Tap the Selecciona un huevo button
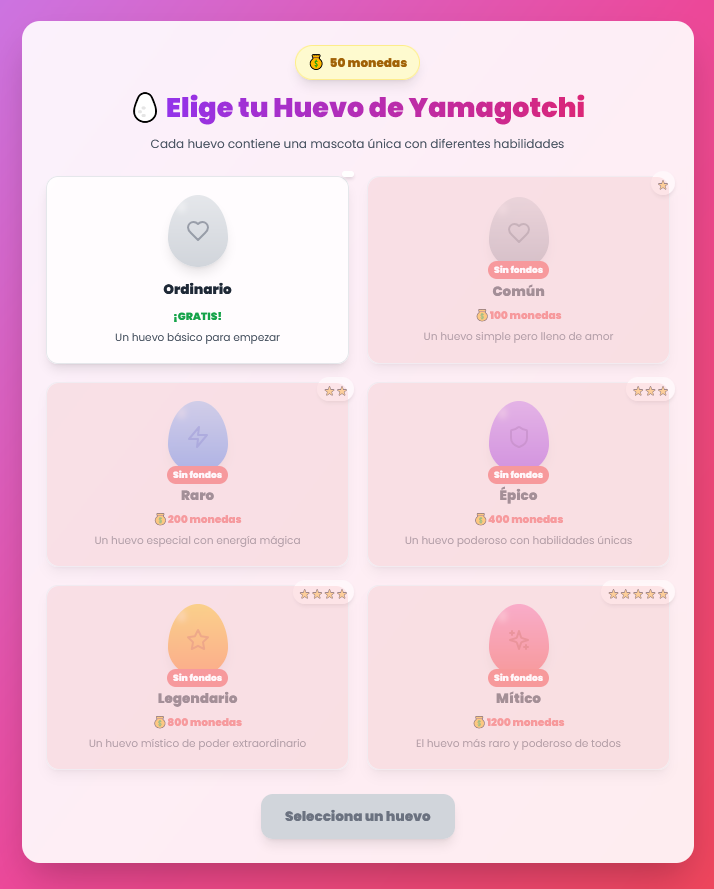The image size is (714, 889). tap(357, 816)
